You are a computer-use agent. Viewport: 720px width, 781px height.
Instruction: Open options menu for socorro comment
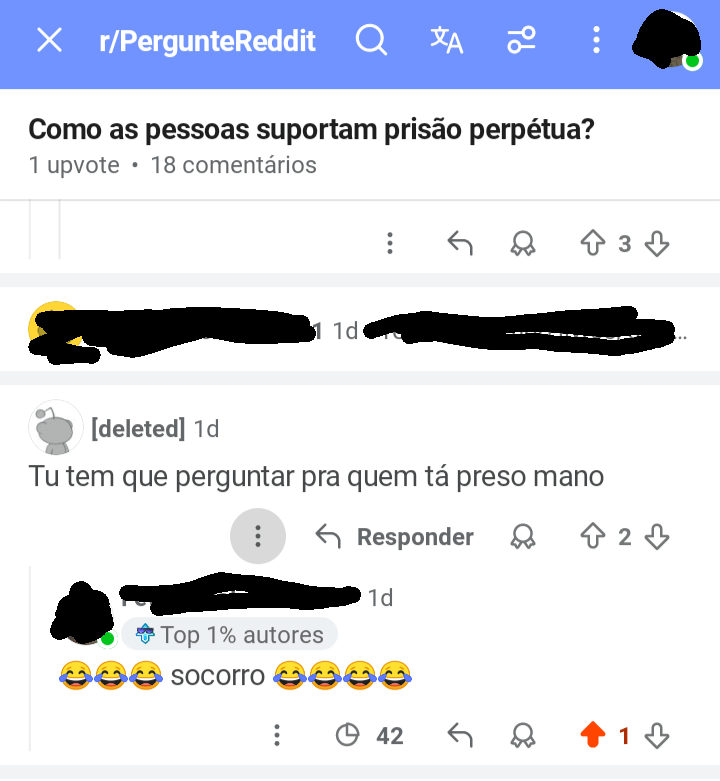pos(277,737)
